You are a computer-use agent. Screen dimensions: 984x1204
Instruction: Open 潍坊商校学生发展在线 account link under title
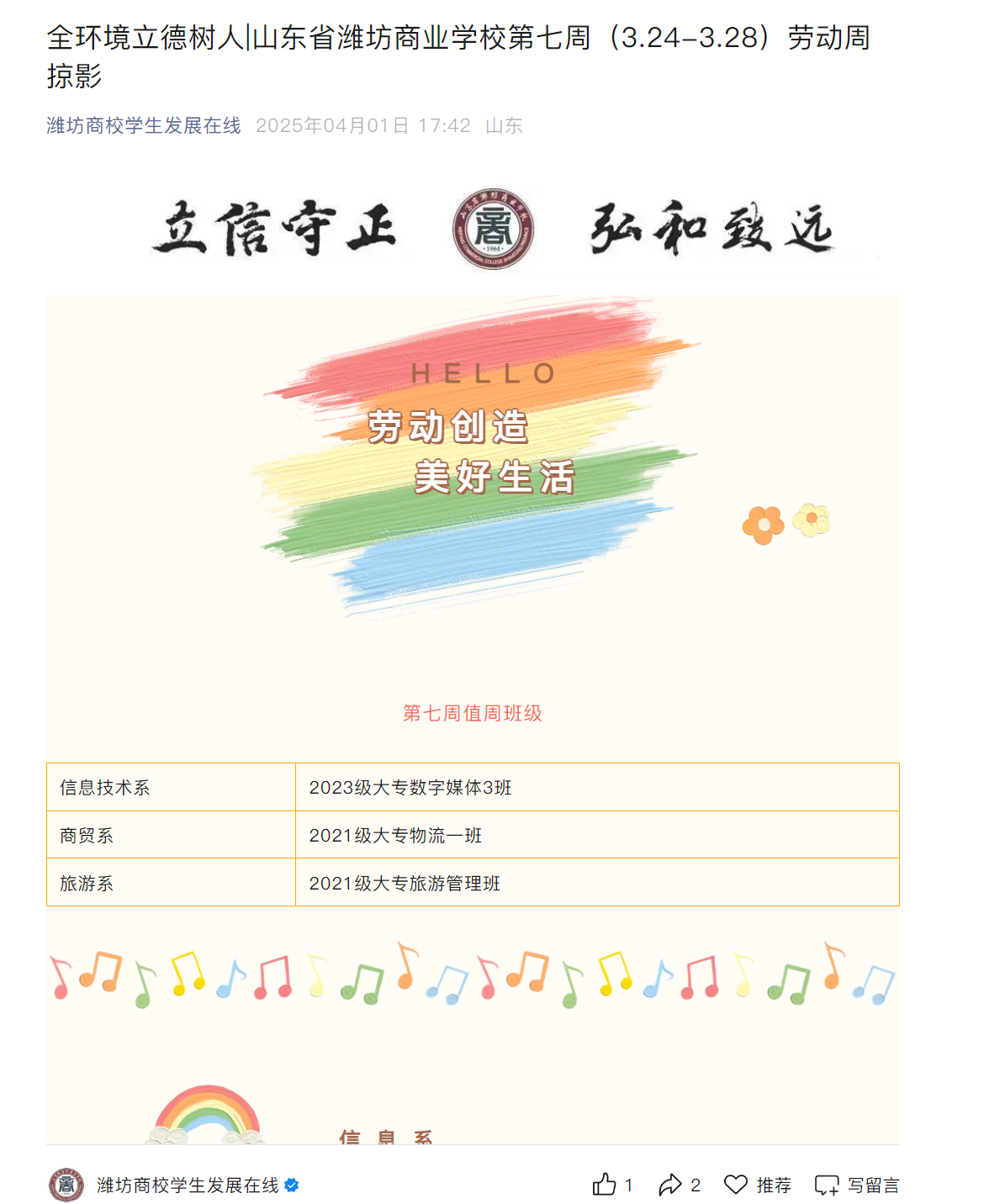click(x=144, y=125)
